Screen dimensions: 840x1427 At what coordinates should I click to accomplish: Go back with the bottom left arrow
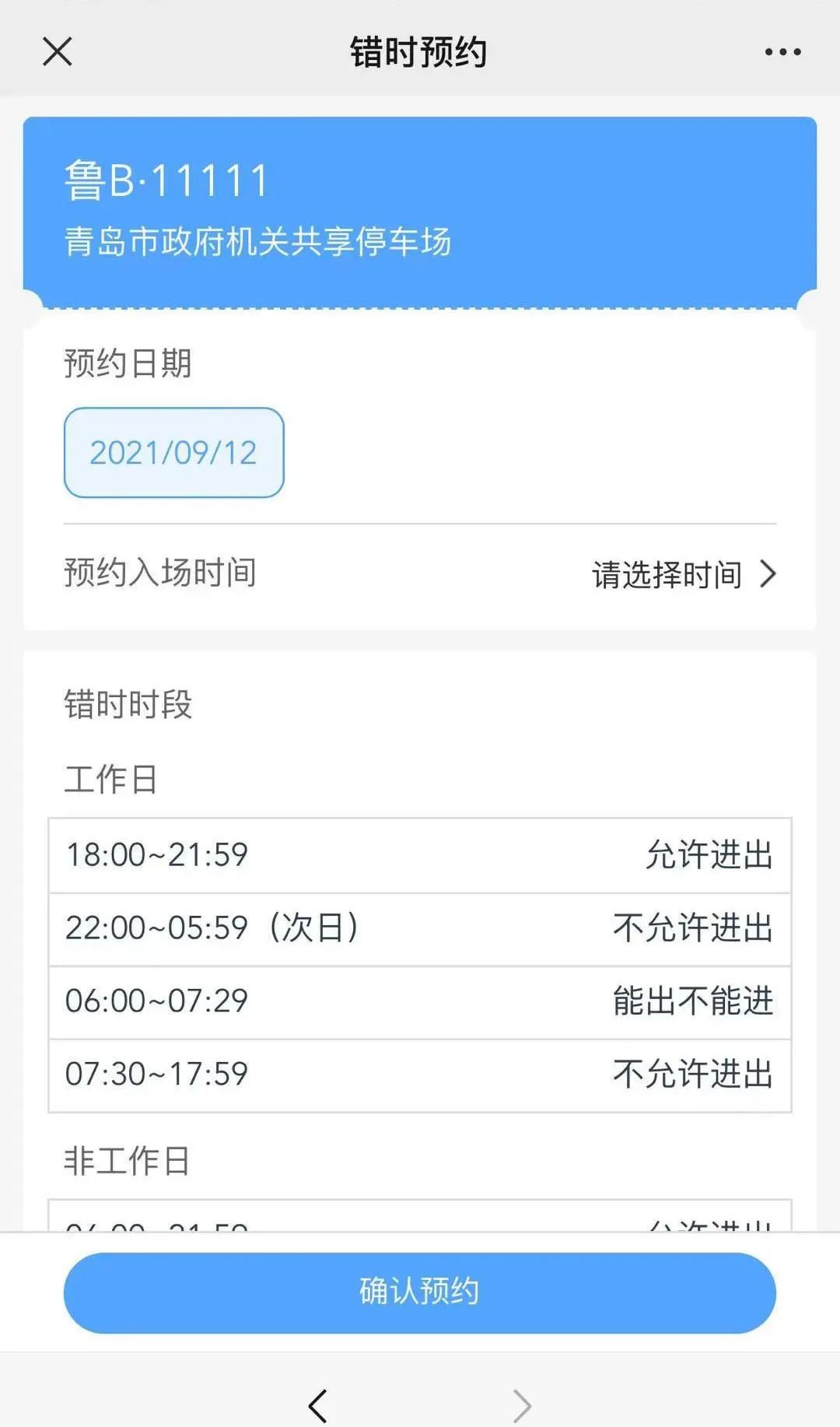tap(317, 1405)
